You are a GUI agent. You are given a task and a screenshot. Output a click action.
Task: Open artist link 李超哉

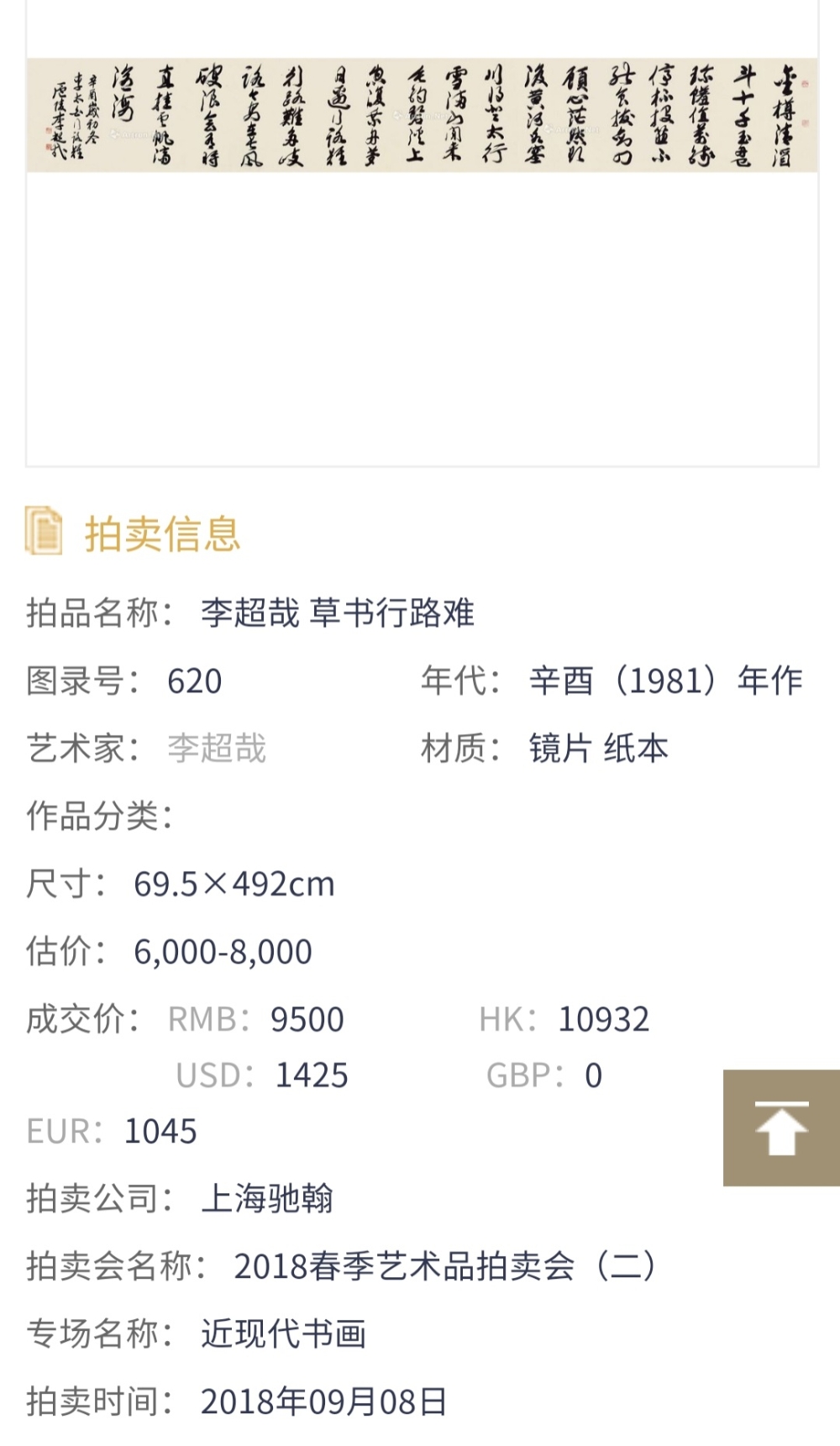217,749
